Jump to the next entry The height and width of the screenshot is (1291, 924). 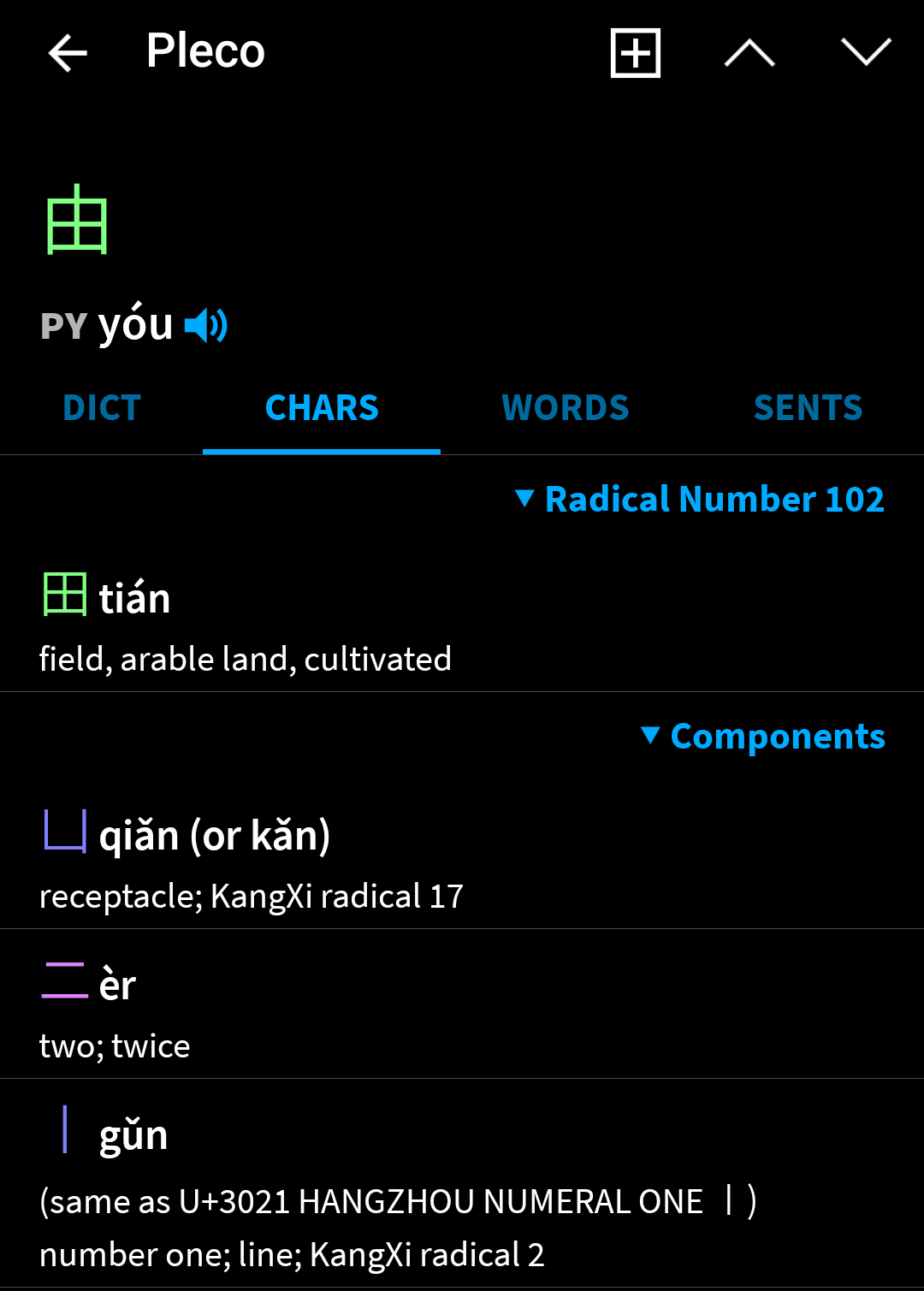coord(866,53)
